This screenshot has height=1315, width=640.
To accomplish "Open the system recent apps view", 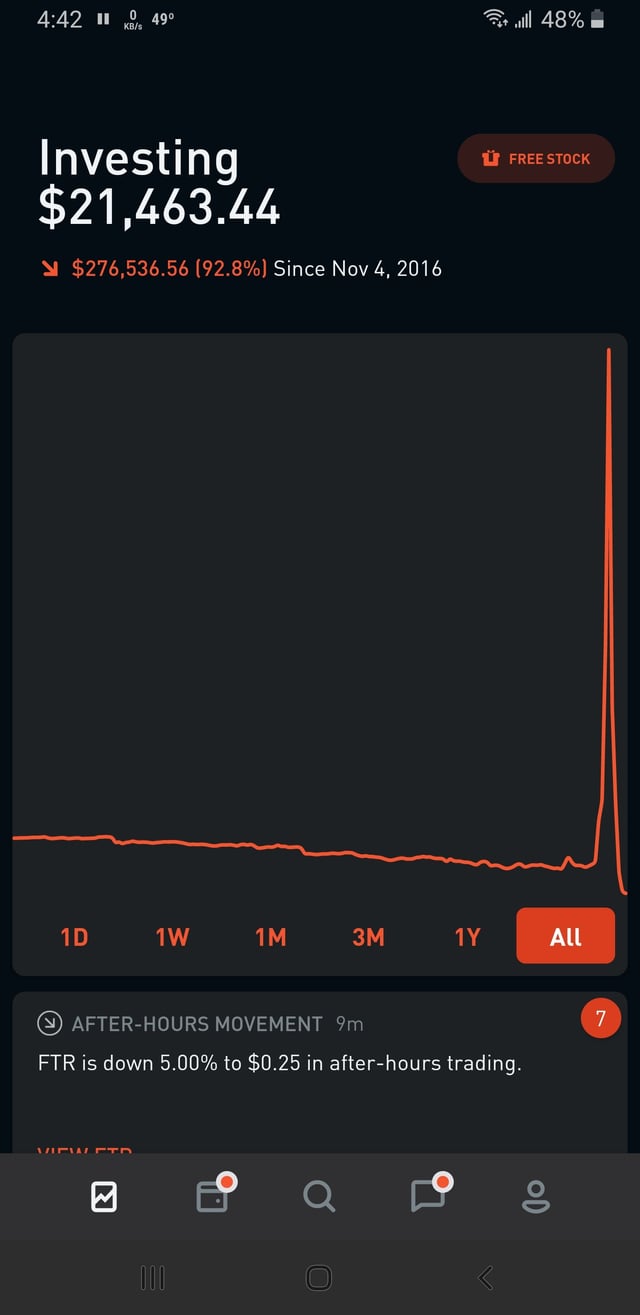I will pos(152,1277).
